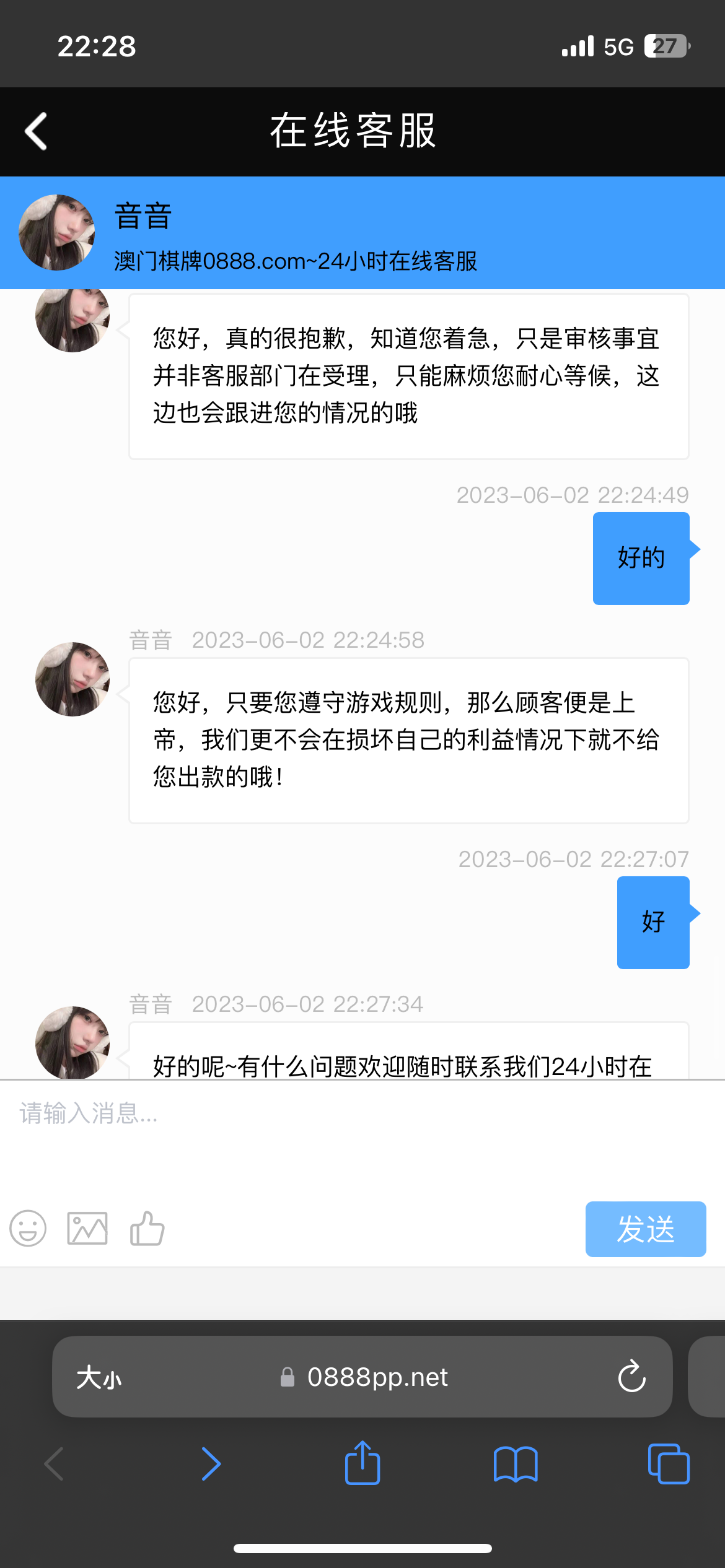
Task: Show all open browser tabs
Action: (668, 1464)
